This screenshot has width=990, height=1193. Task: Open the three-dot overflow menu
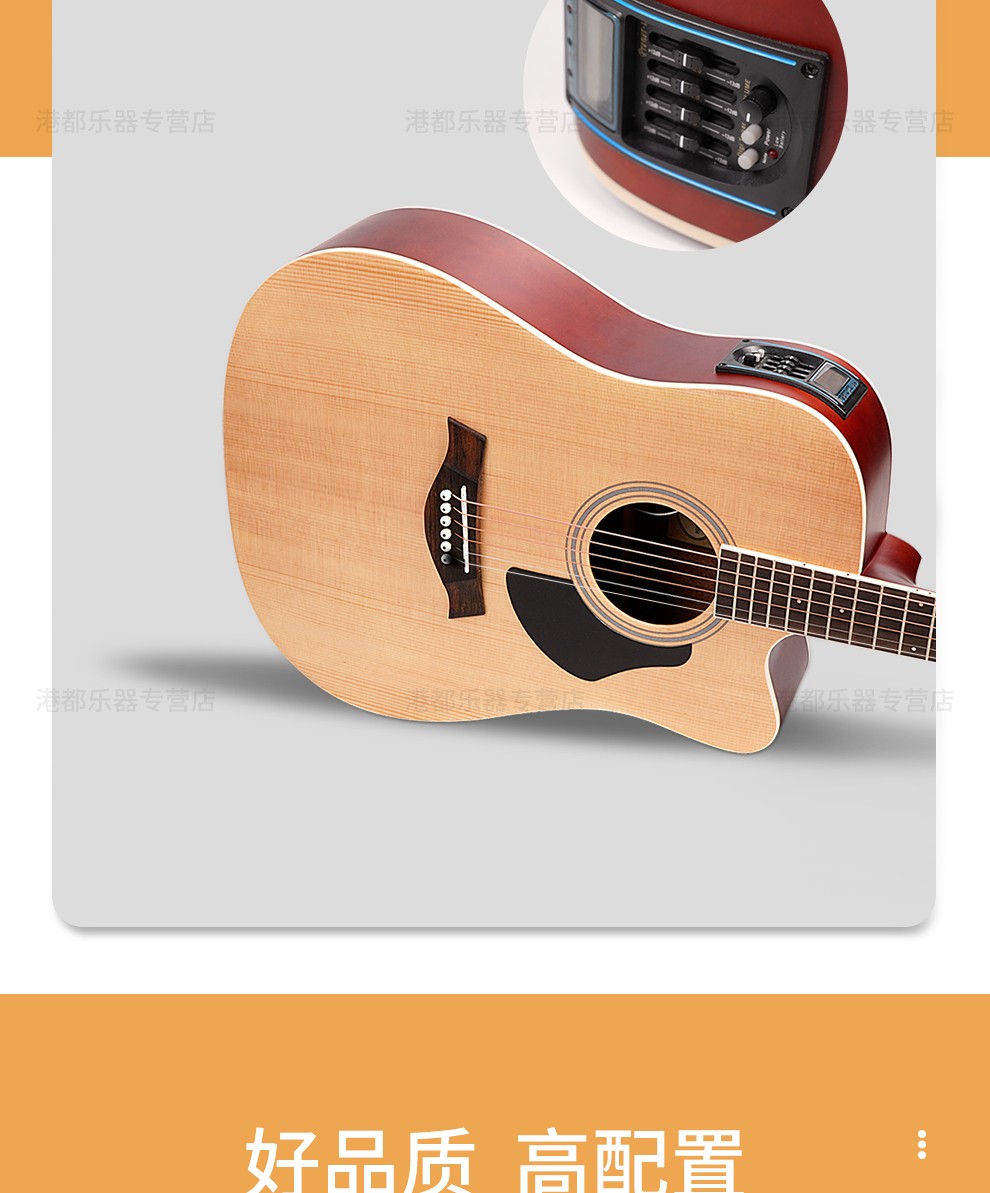click(x=921, y=1145)
